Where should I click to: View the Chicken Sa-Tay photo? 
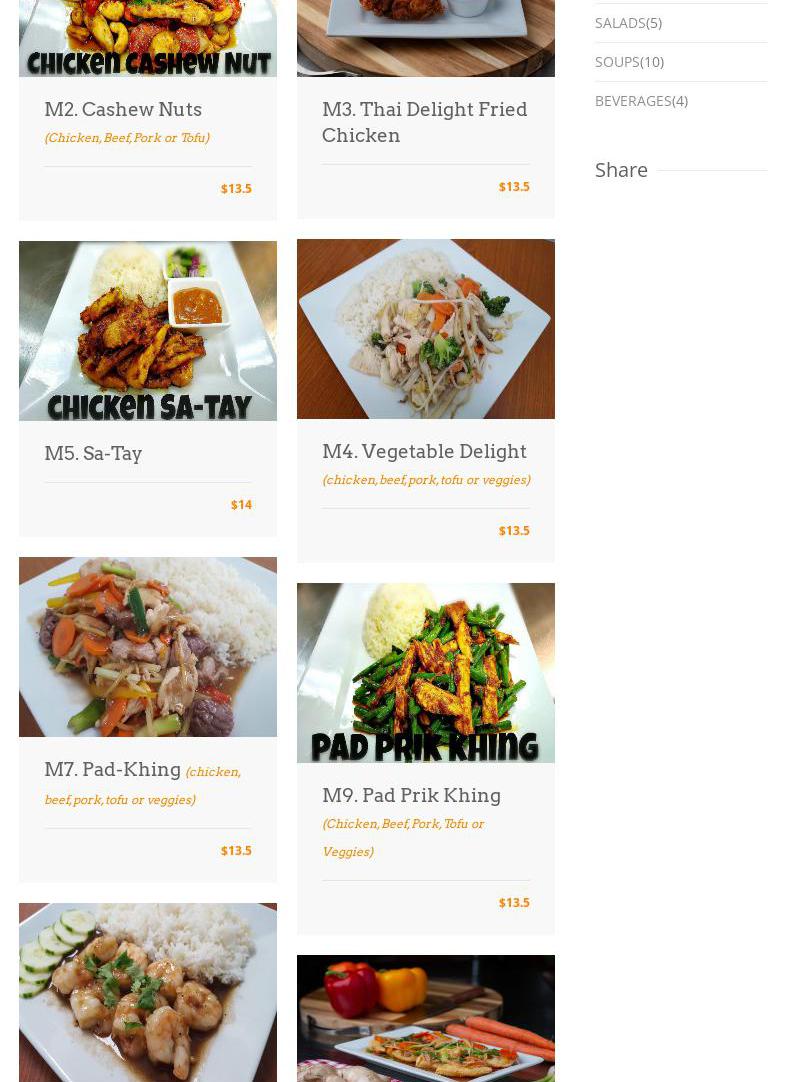(148, 330)
